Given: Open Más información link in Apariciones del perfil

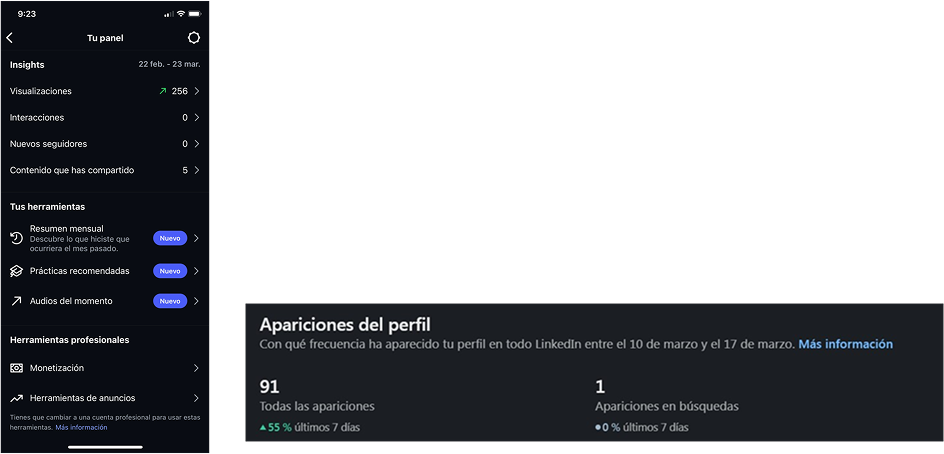Looking at the screenshot, I should (x=845, y=344).
